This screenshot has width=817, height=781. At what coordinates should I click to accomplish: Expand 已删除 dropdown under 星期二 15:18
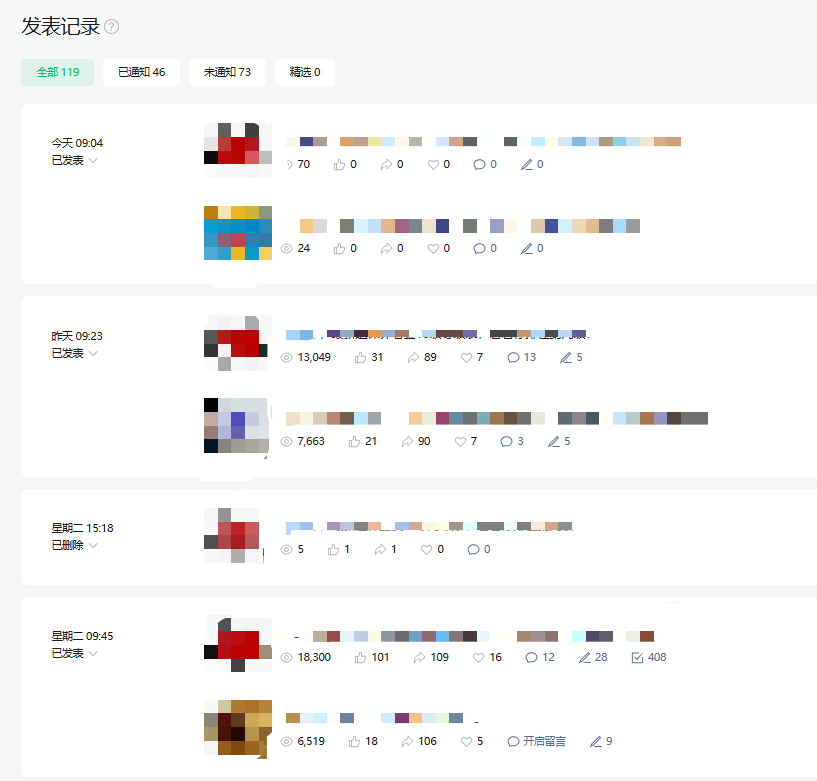pyautogui.click(x=75, y=545)
